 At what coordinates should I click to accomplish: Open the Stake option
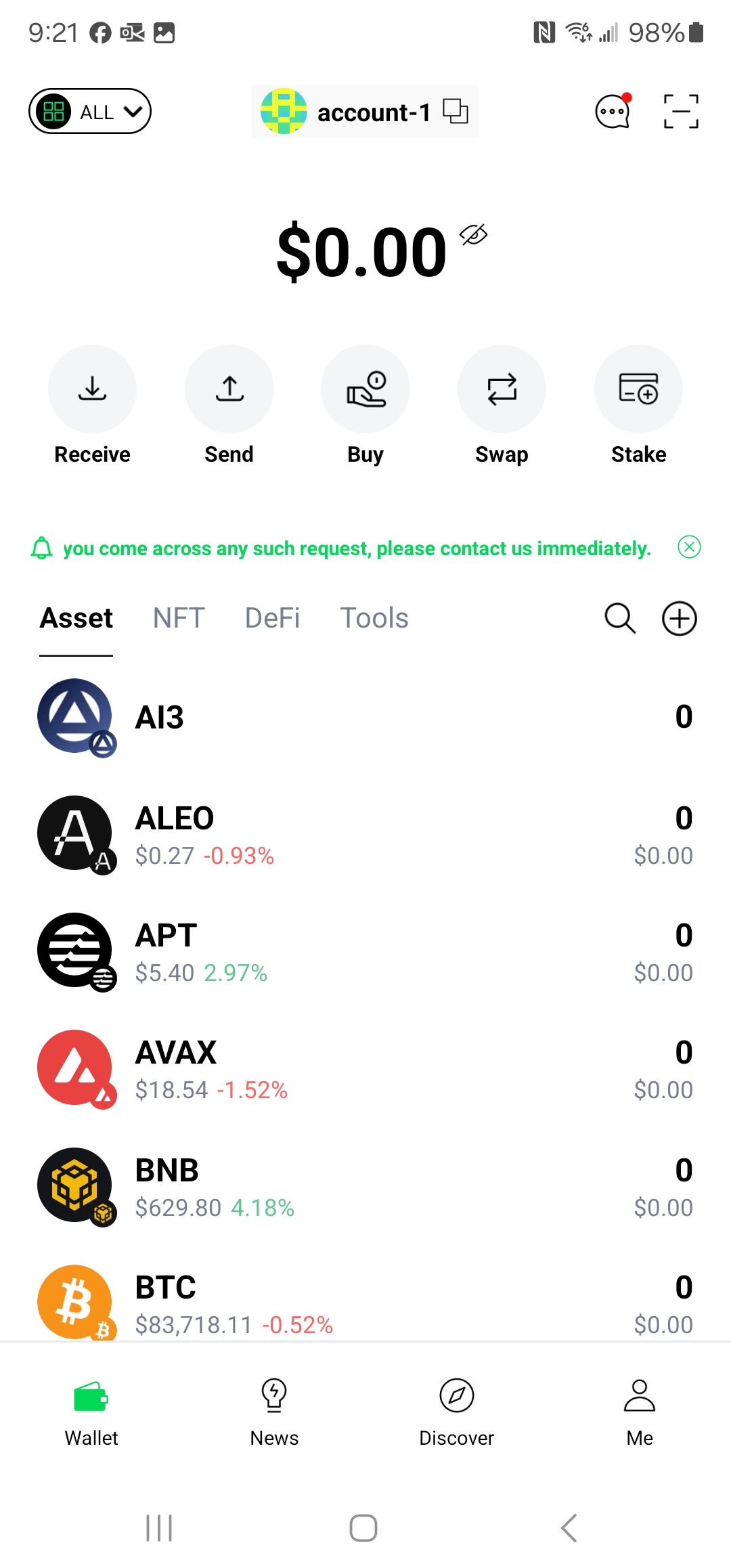[x=638, y=389]
